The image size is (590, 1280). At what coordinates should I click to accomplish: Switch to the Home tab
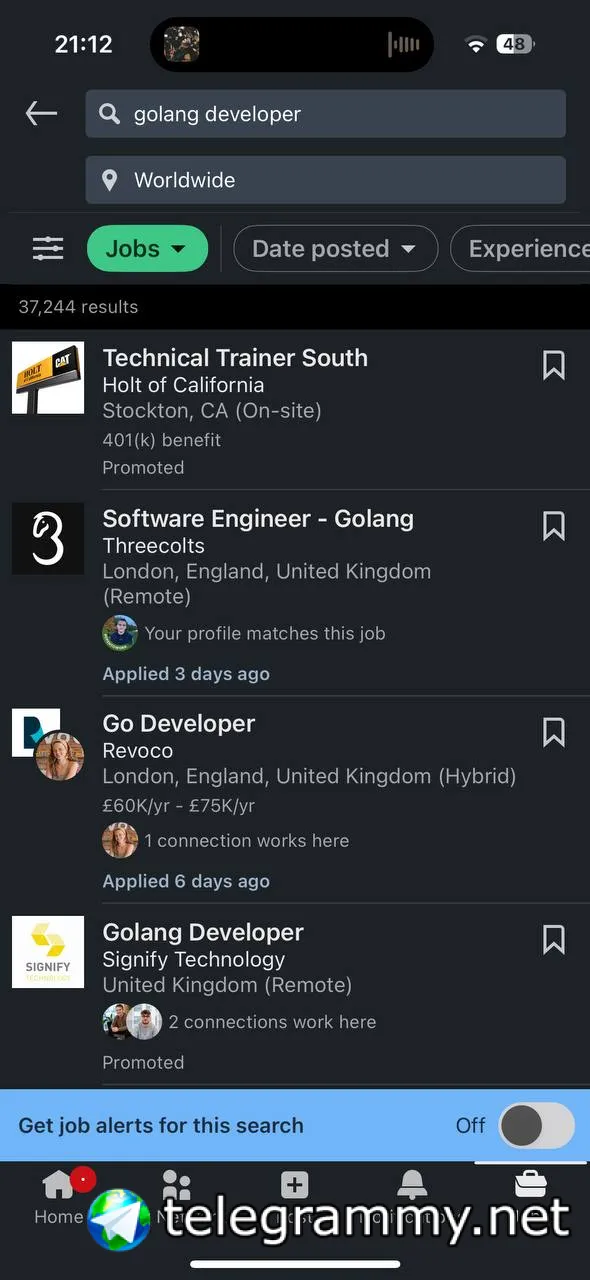(58, 1197)
